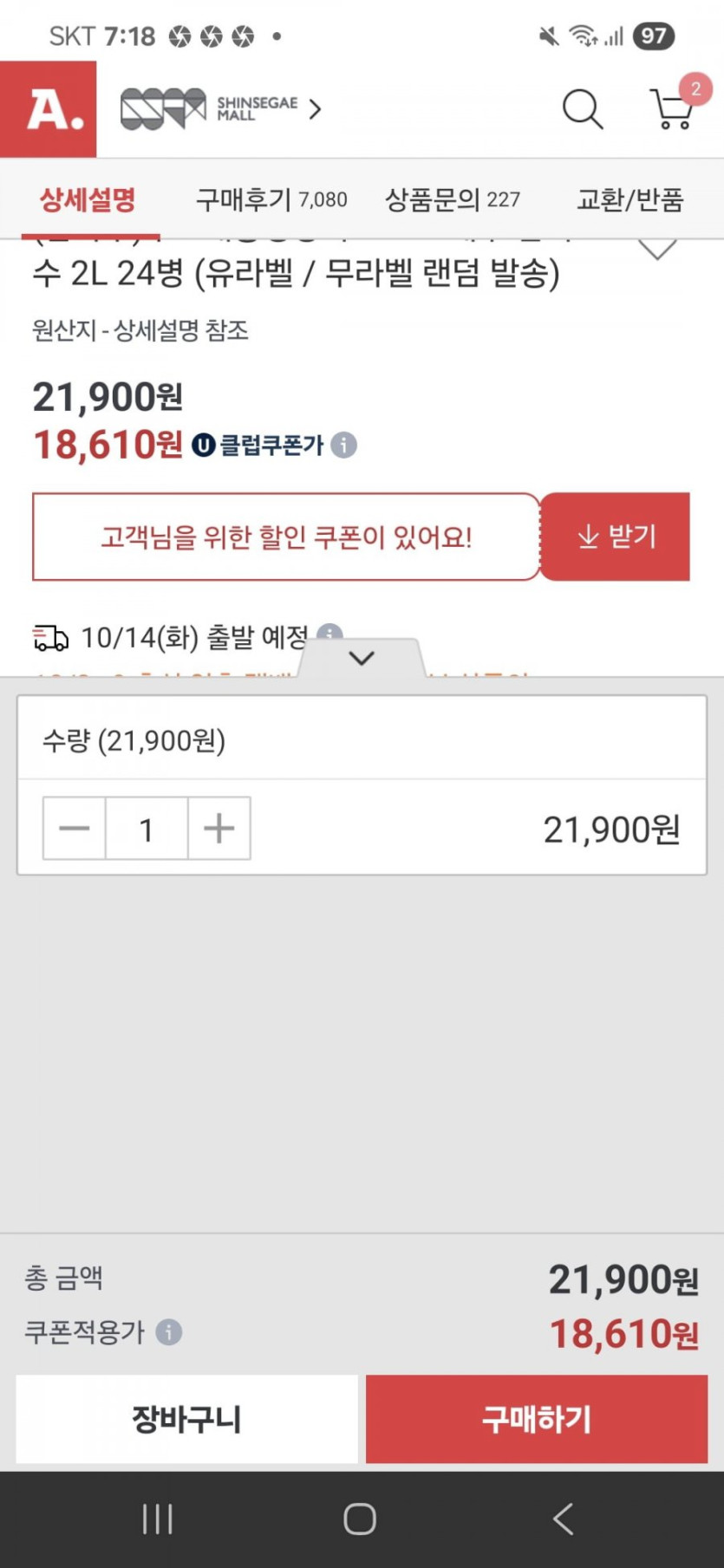Screen dimensions: 724x1568
Task: Open the shopping cart with 2 items
Action: (x=672, y=109)
